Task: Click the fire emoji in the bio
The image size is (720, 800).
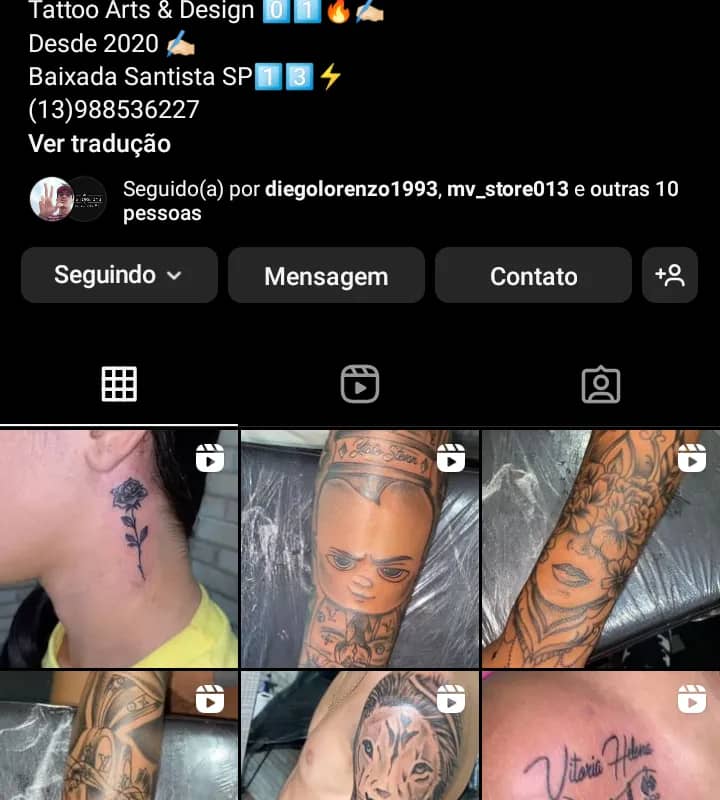Action: tap(342, 12)
